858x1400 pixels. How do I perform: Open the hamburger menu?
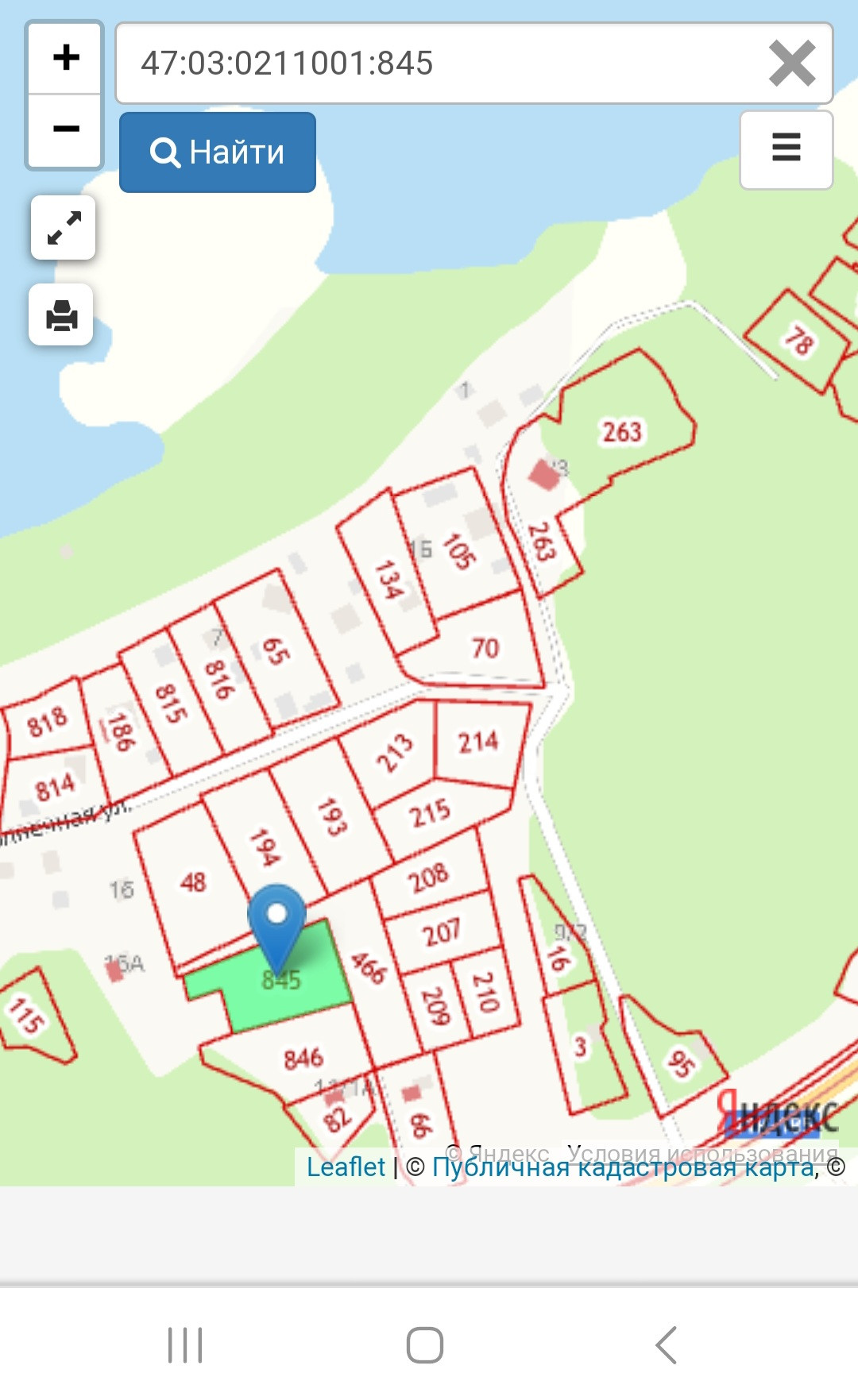[x=786, y=149]
